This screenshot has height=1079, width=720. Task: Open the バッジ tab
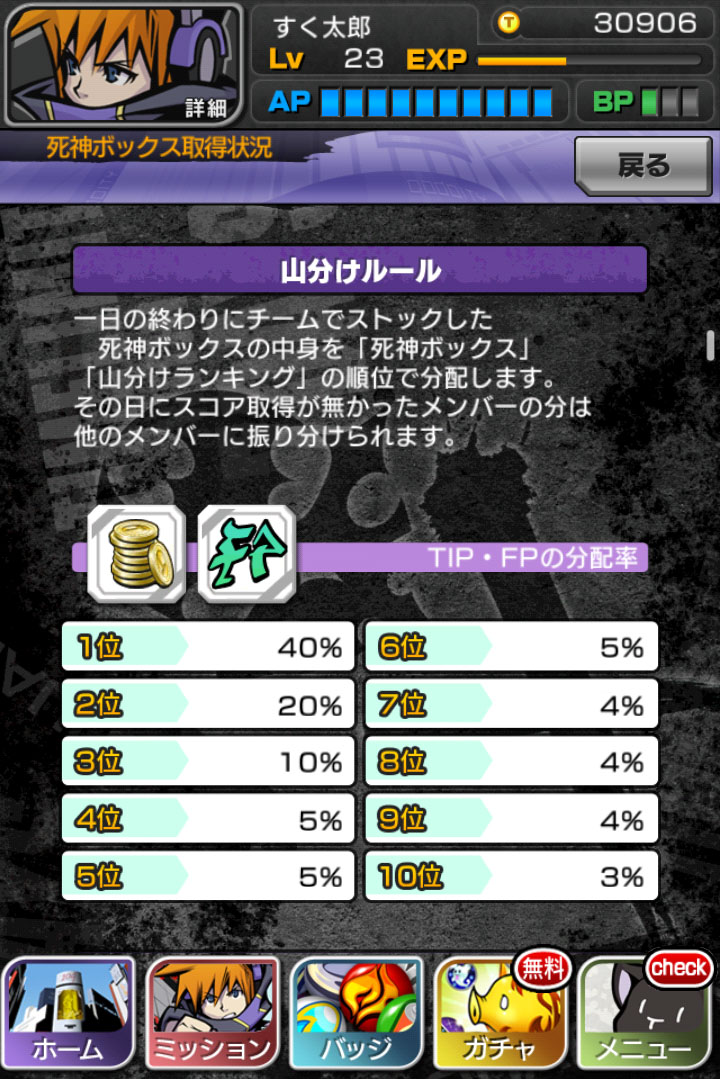click(356, 1012)
